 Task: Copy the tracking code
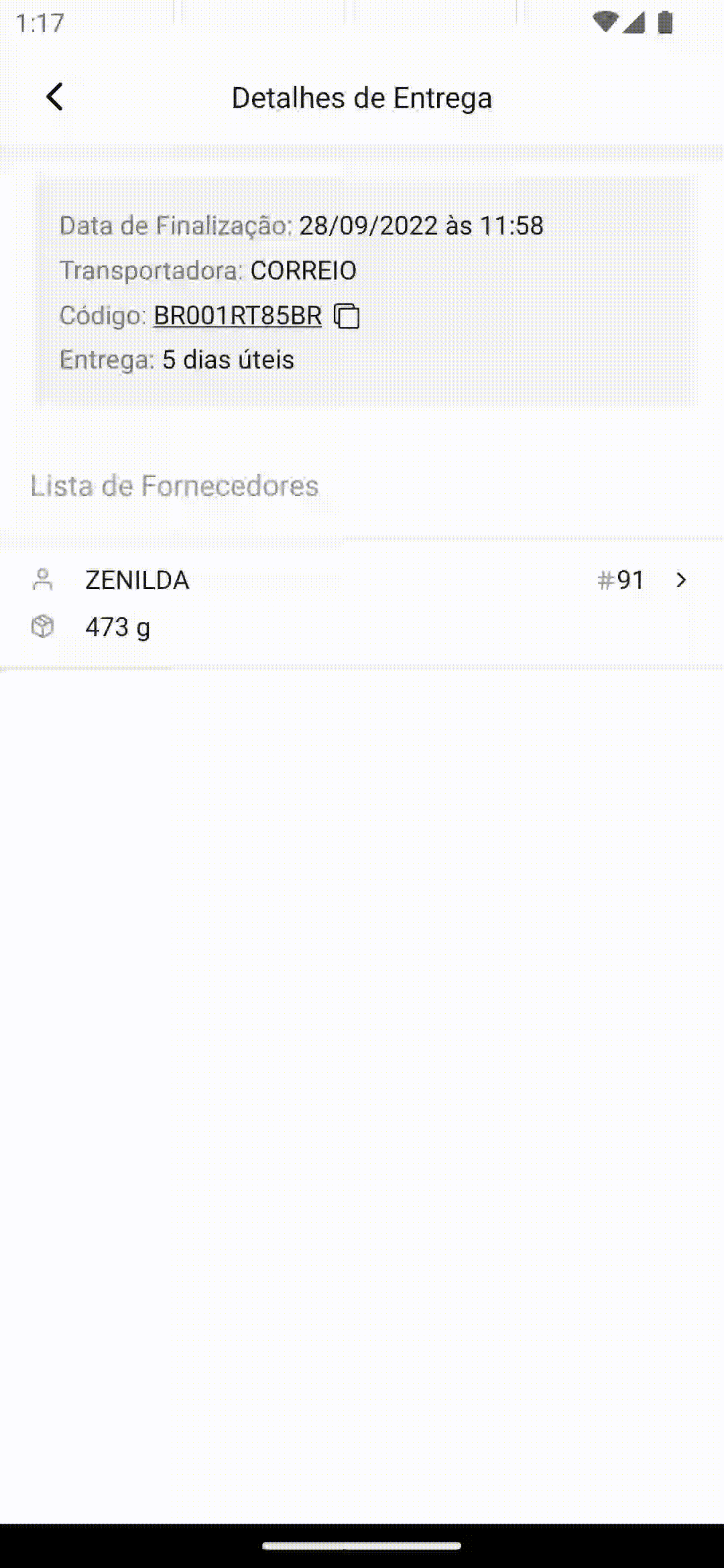[347, 316]
